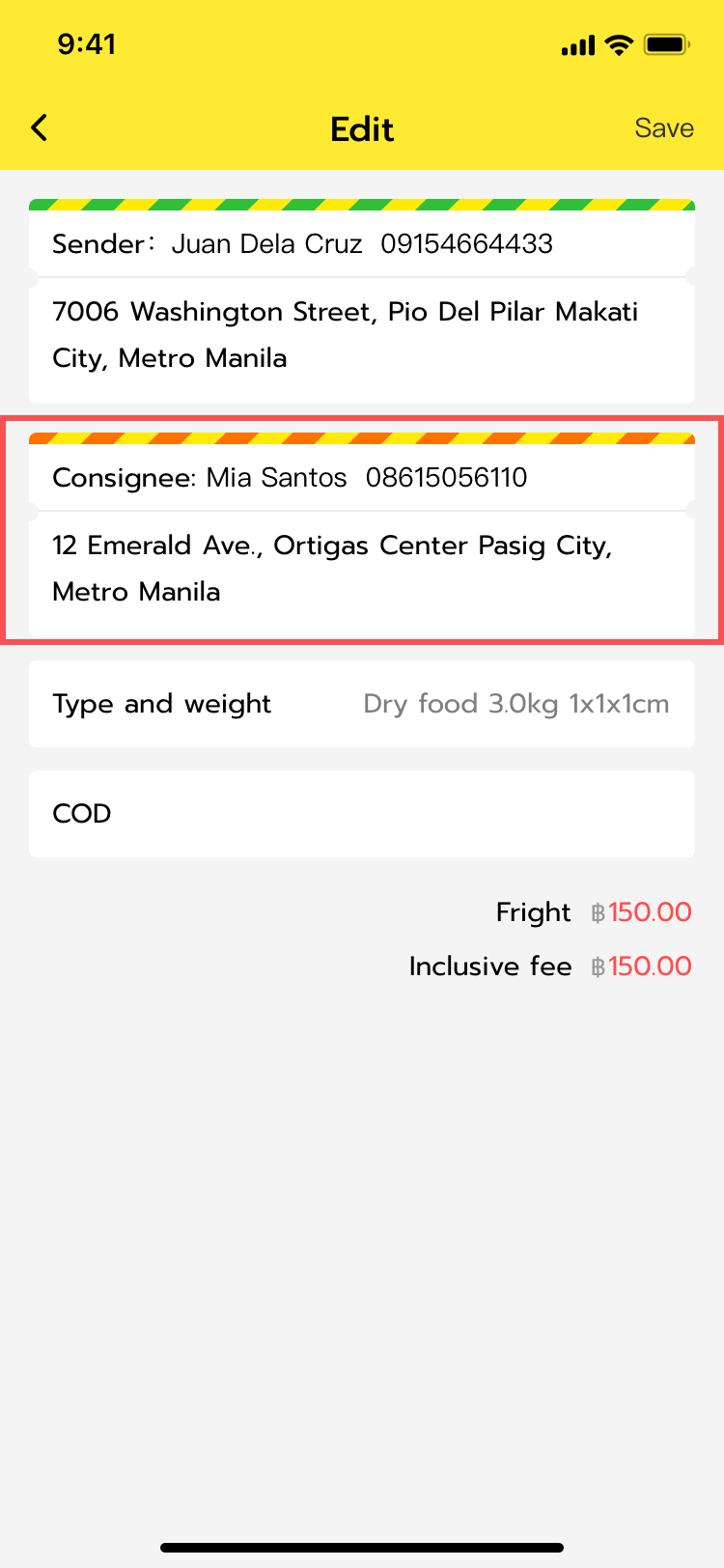Tap the cellular signal bars indicator
This screenshot has height=1568, width=724.
pyautogui.click(x=578, y=43)
